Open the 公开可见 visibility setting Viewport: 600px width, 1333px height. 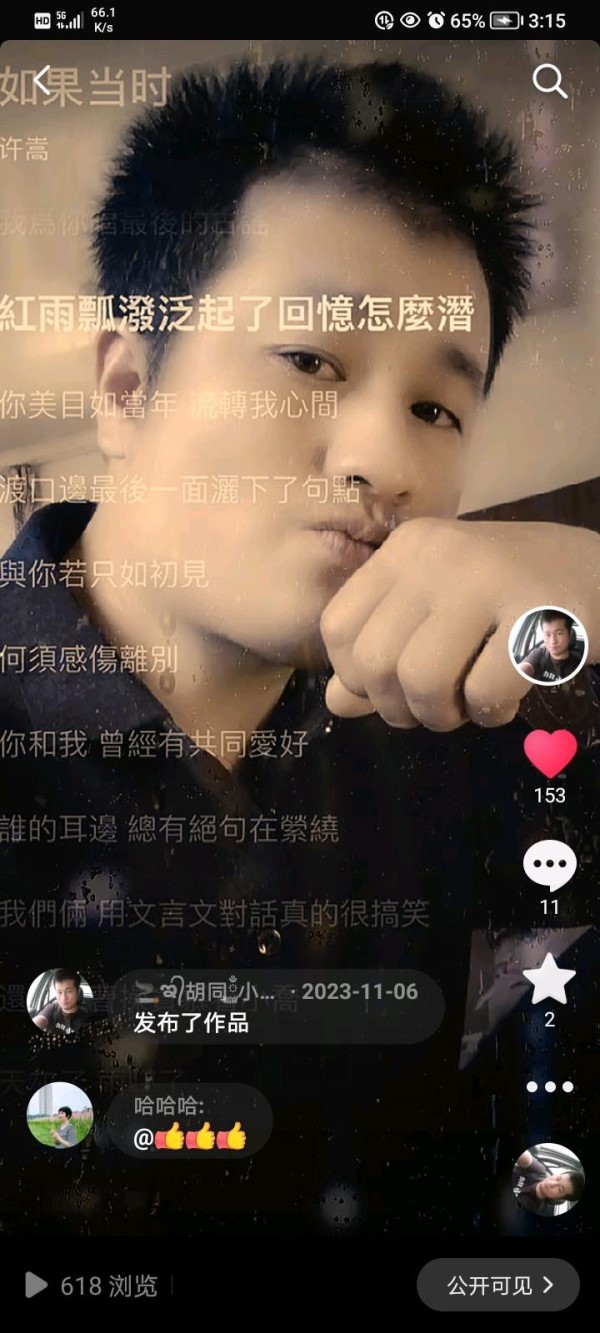click(498, 1285)
